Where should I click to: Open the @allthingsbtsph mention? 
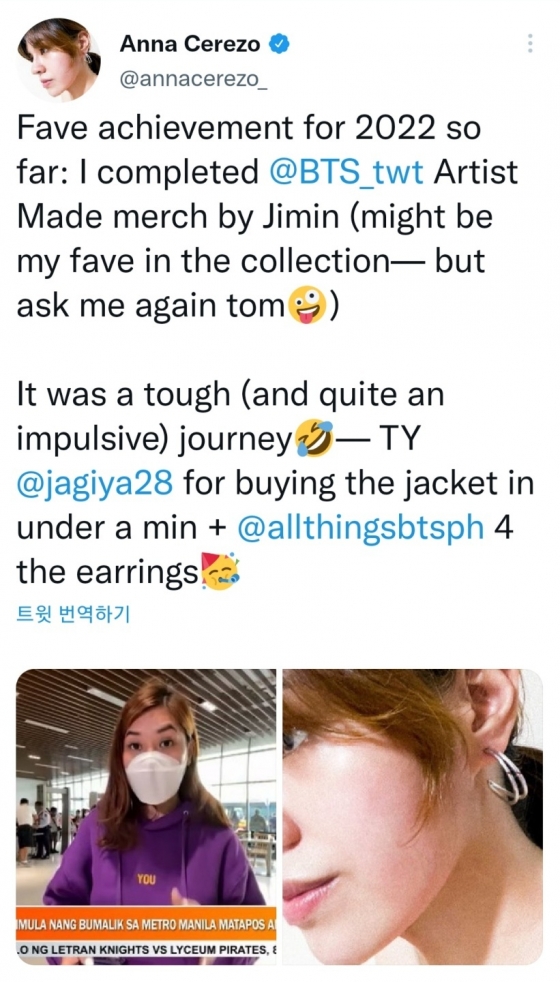(x=361, y=528)
